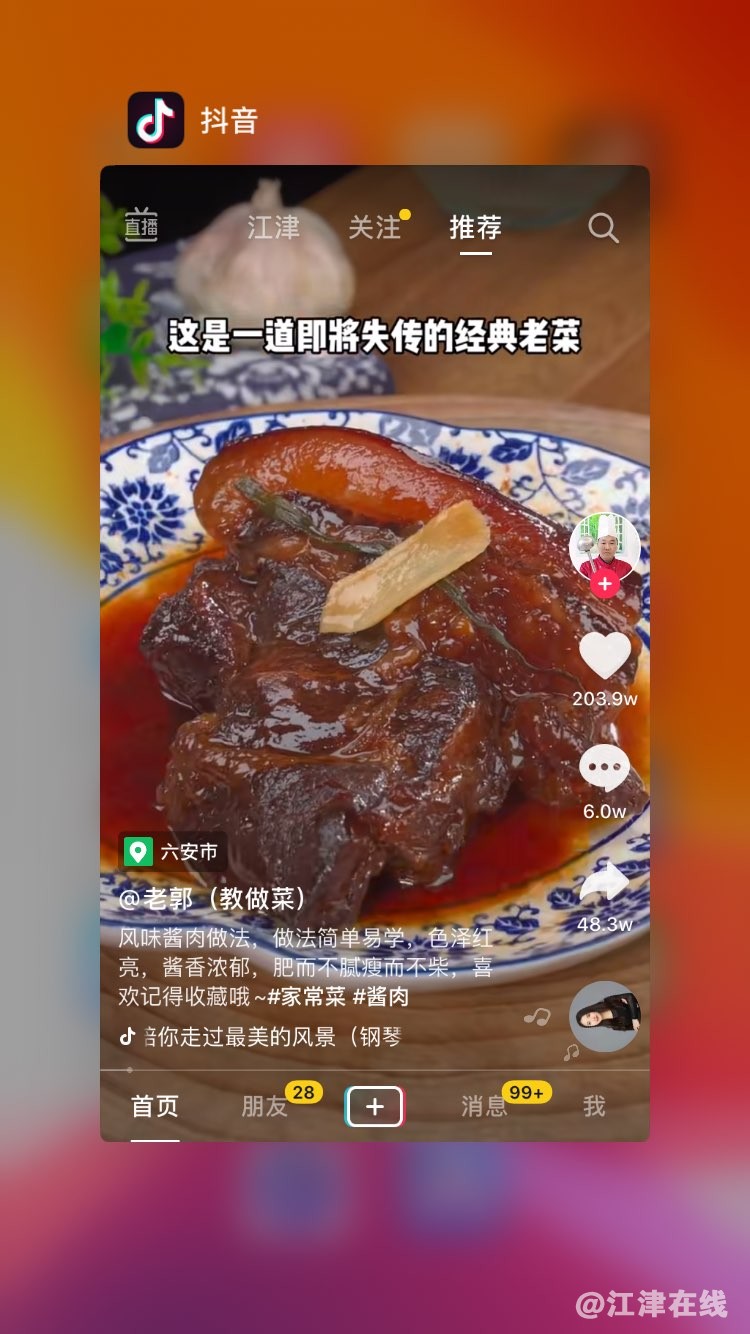
Task: Tap the #酱肉 hashtag
Action: [382, 997]
